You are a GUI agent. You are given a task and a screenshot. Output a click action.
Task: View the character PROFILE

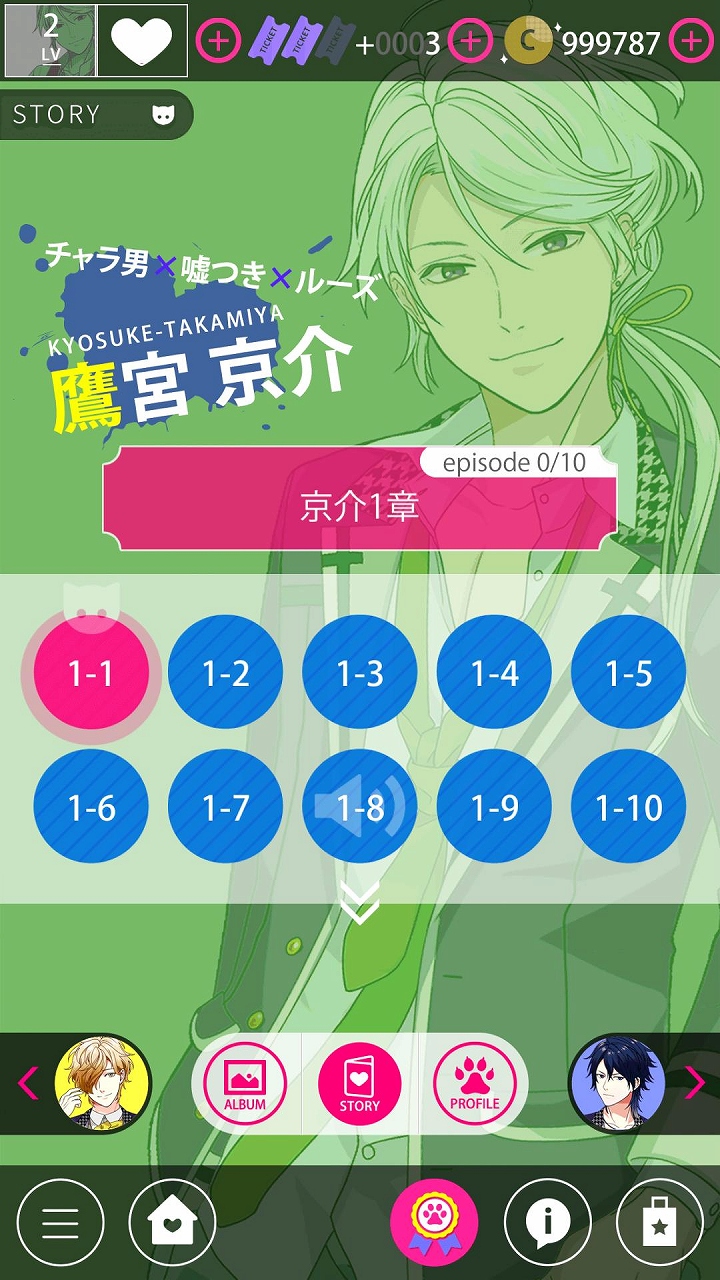(x=474, y=1084)
